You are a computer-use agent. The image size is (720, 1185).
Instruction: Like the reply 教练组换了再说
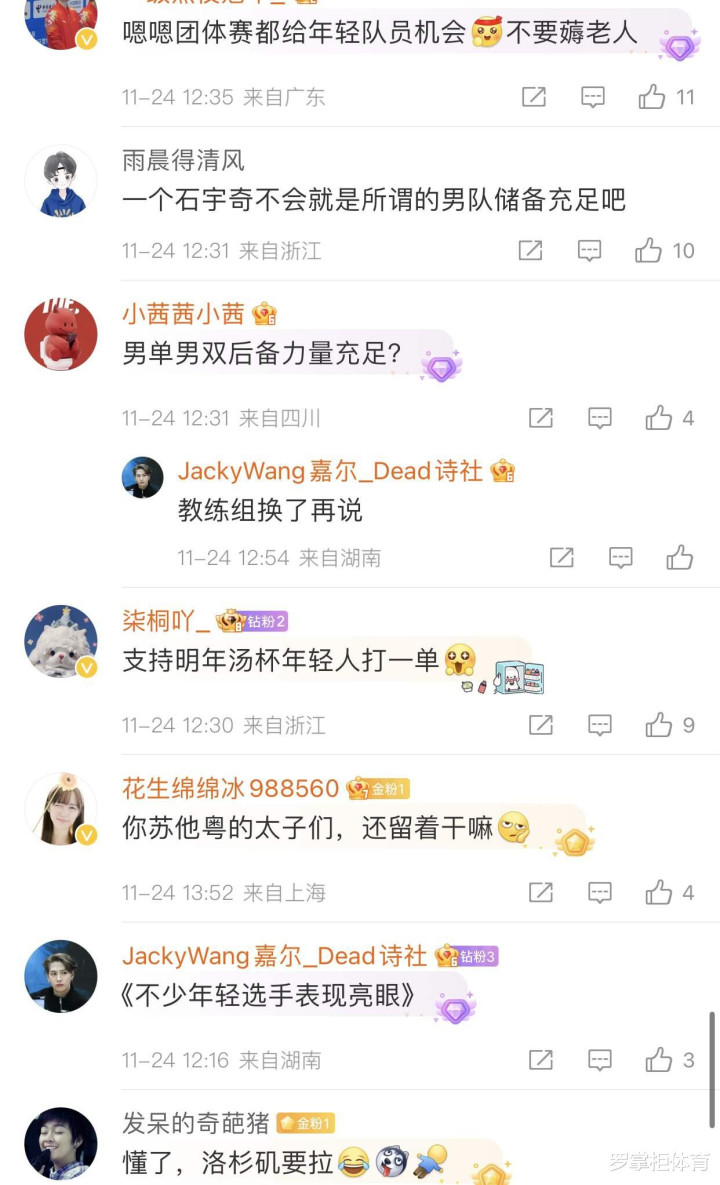680,558
